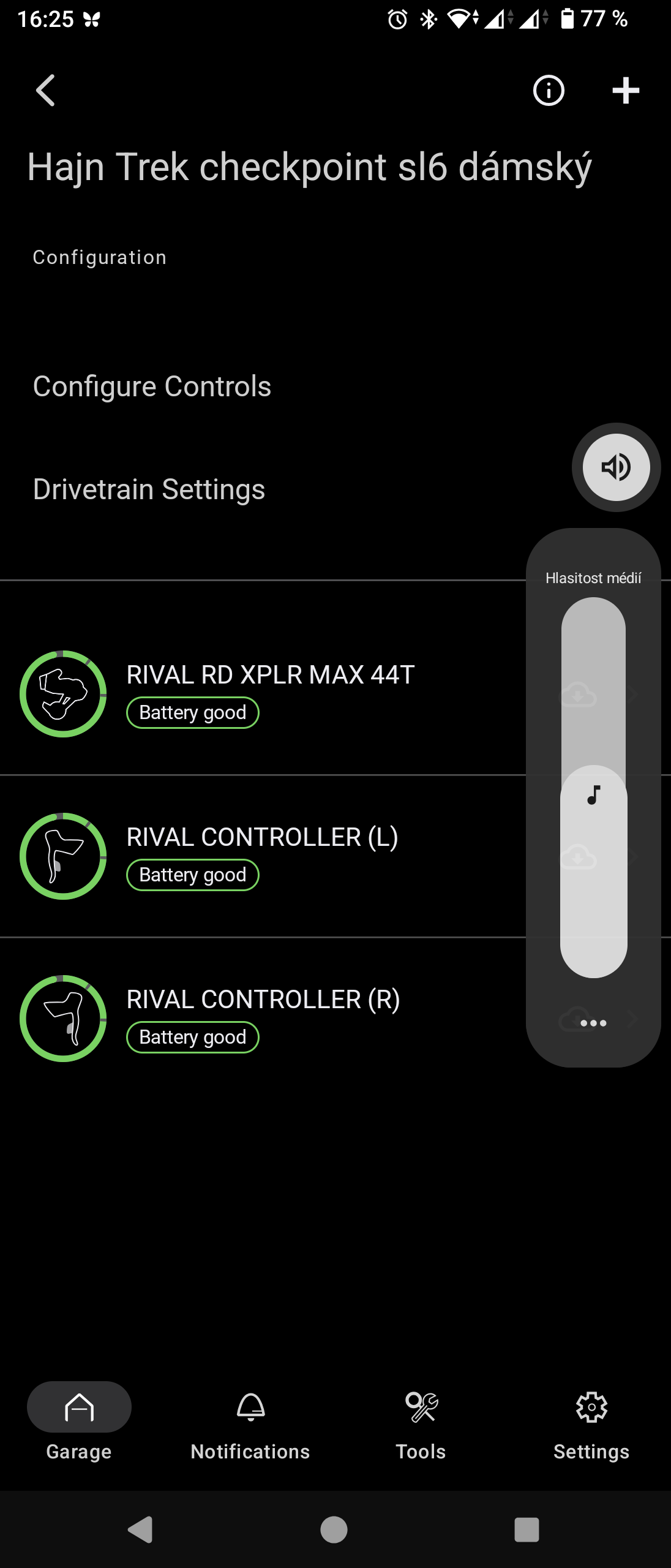
Task: Add a component with the plus icon
Action: tap(625, 91)
